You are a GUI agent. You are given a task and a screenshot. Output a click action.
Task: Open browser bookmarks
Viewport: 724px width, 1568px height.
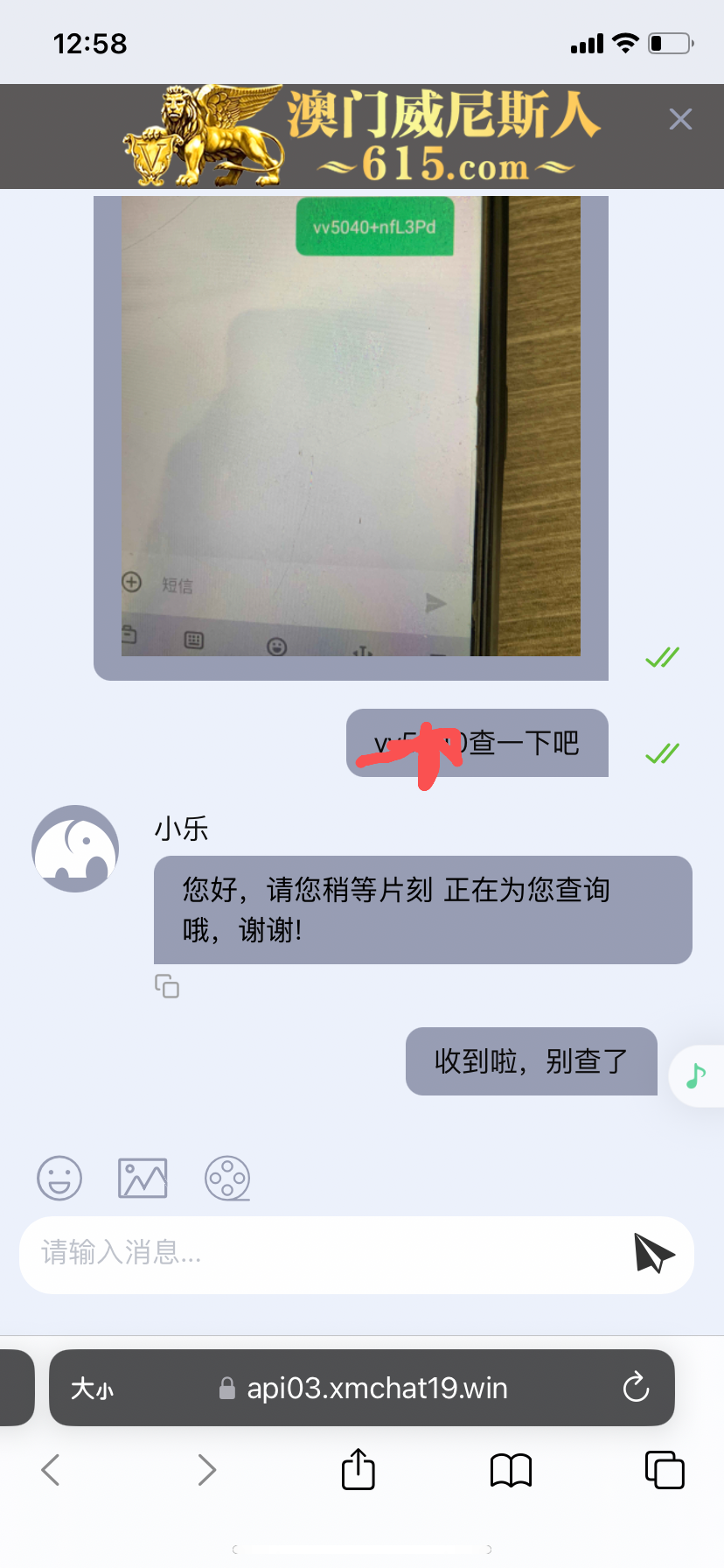(512, 1470)
